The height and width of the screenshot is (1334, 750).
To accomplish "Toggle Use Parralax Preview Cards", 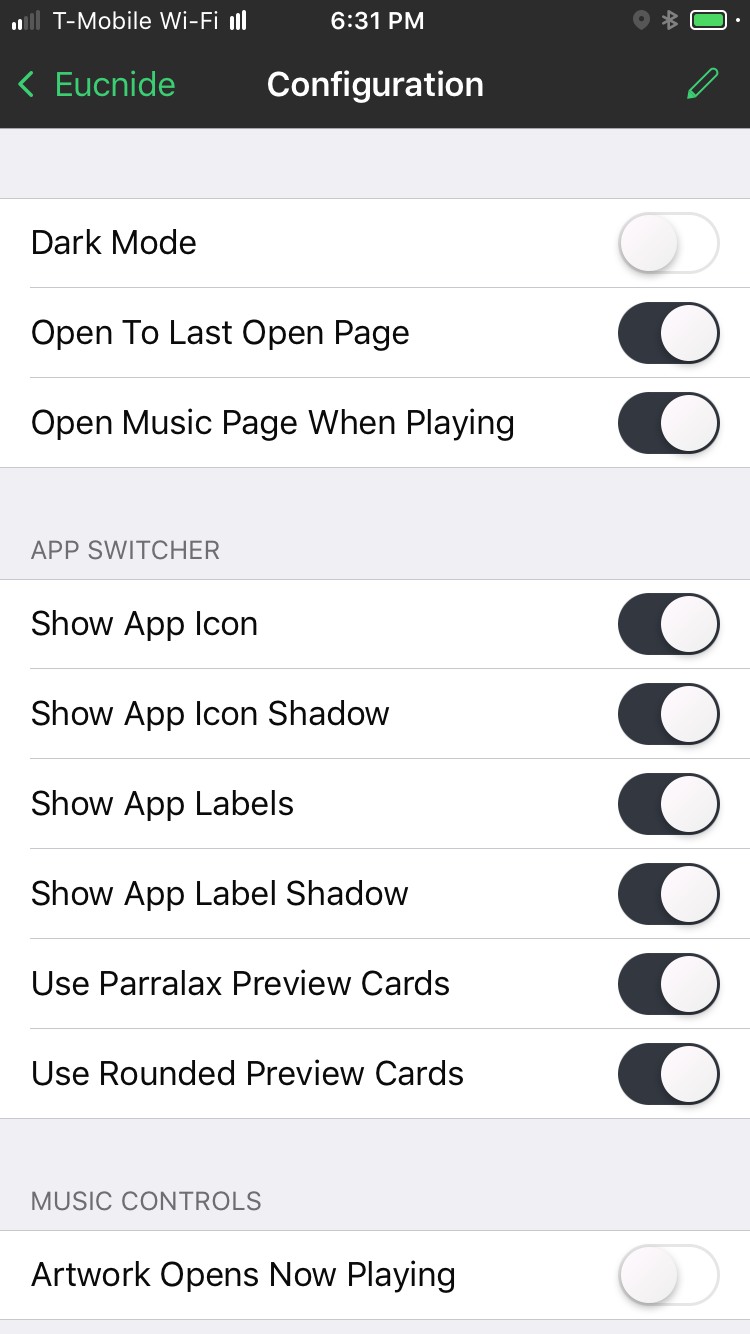I will point(669,984).
